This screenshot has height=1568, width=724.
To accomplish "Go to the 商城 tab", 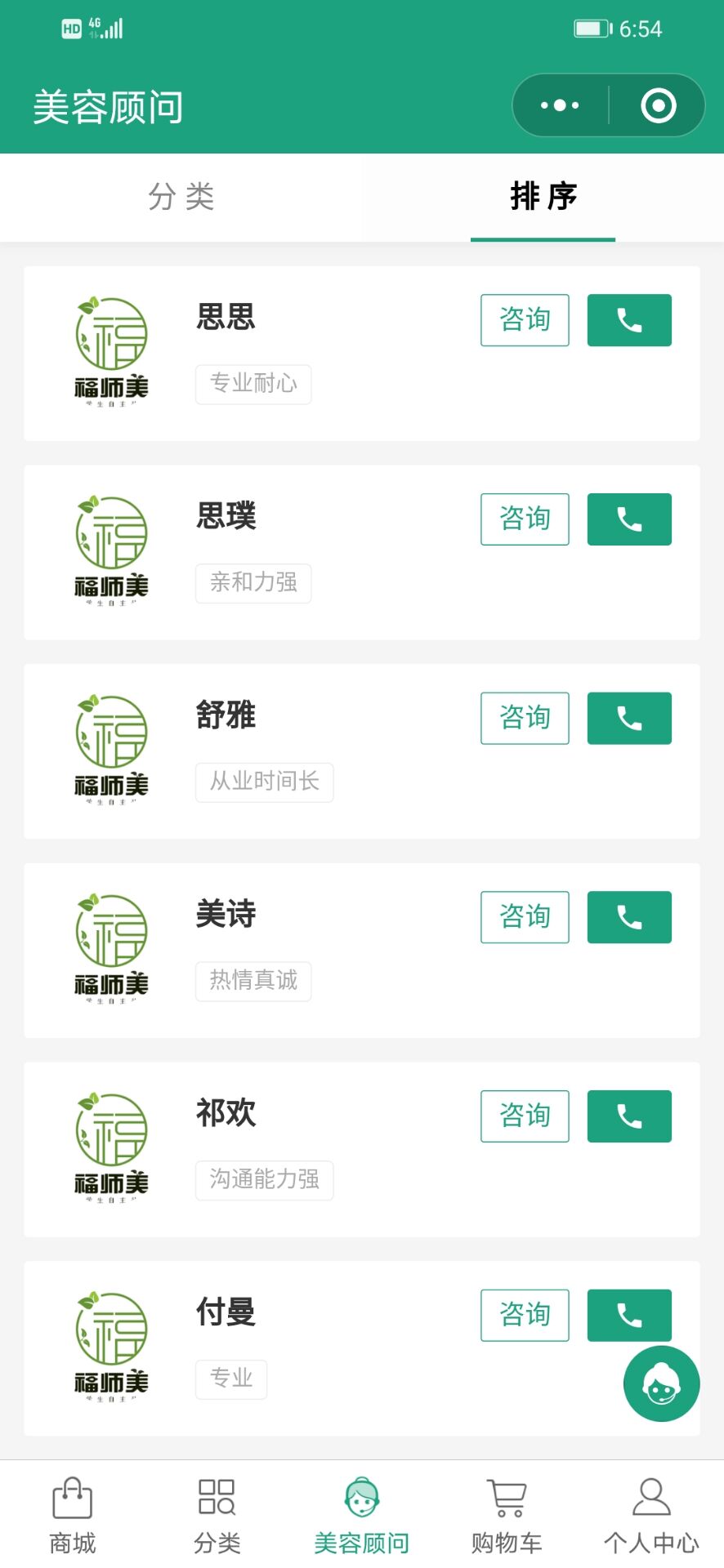I will coord(73,1515).
